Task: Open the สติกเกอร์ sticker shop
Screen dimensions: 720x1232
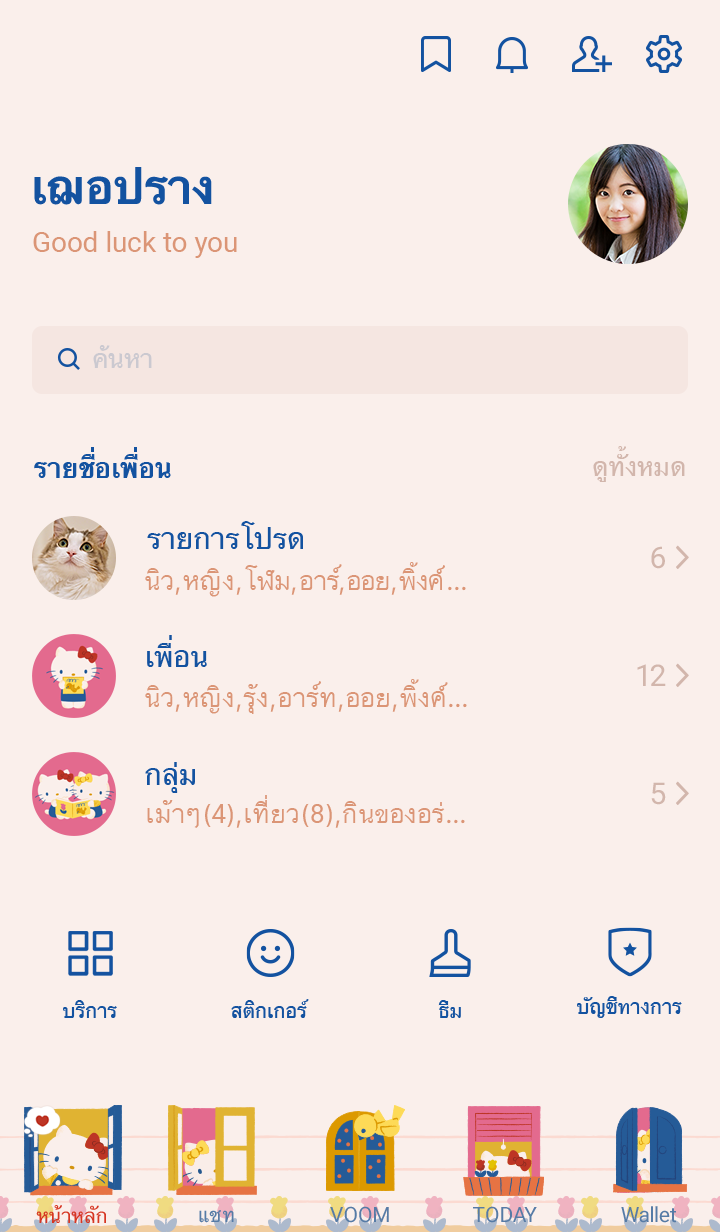Action: point(270,972)
